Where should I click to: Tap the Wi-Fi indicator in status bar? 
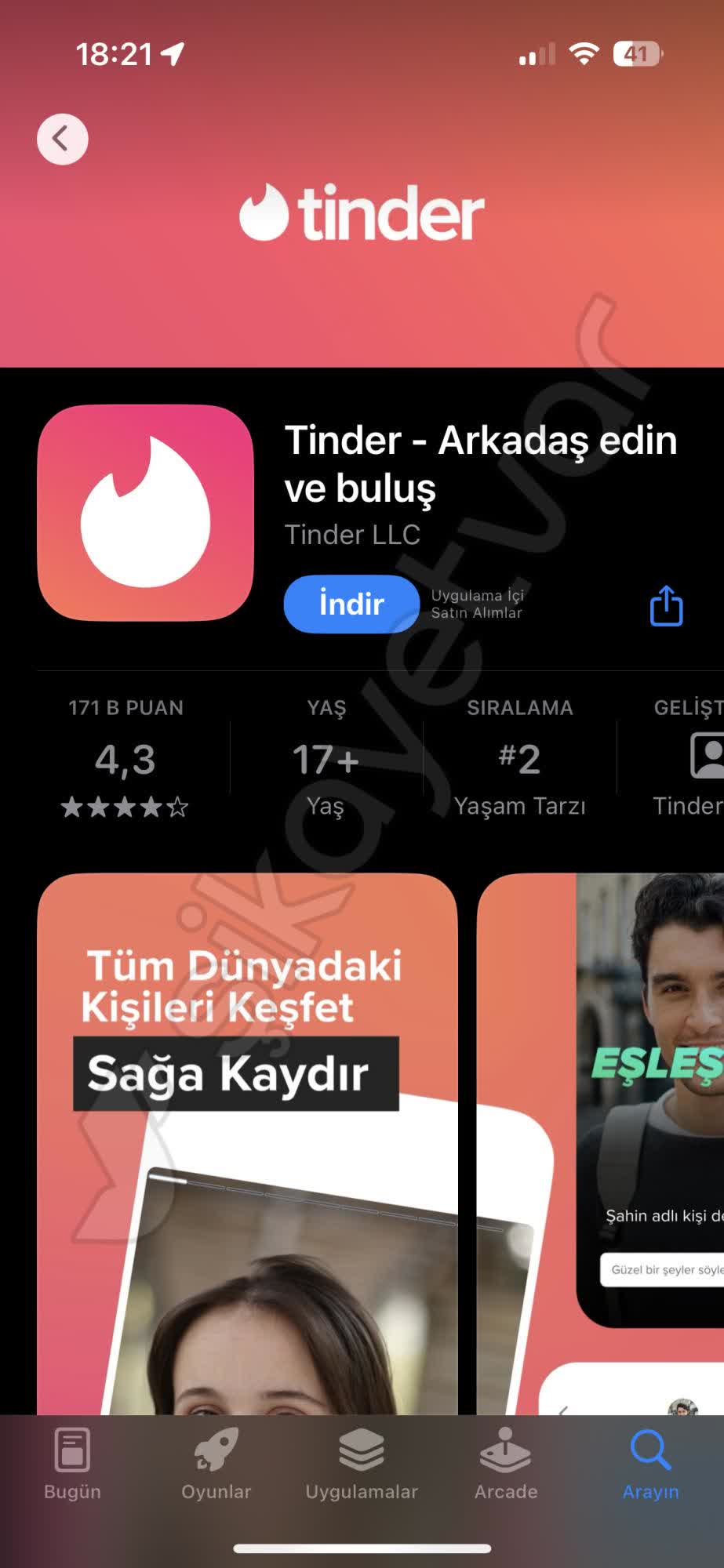[584, 54]
